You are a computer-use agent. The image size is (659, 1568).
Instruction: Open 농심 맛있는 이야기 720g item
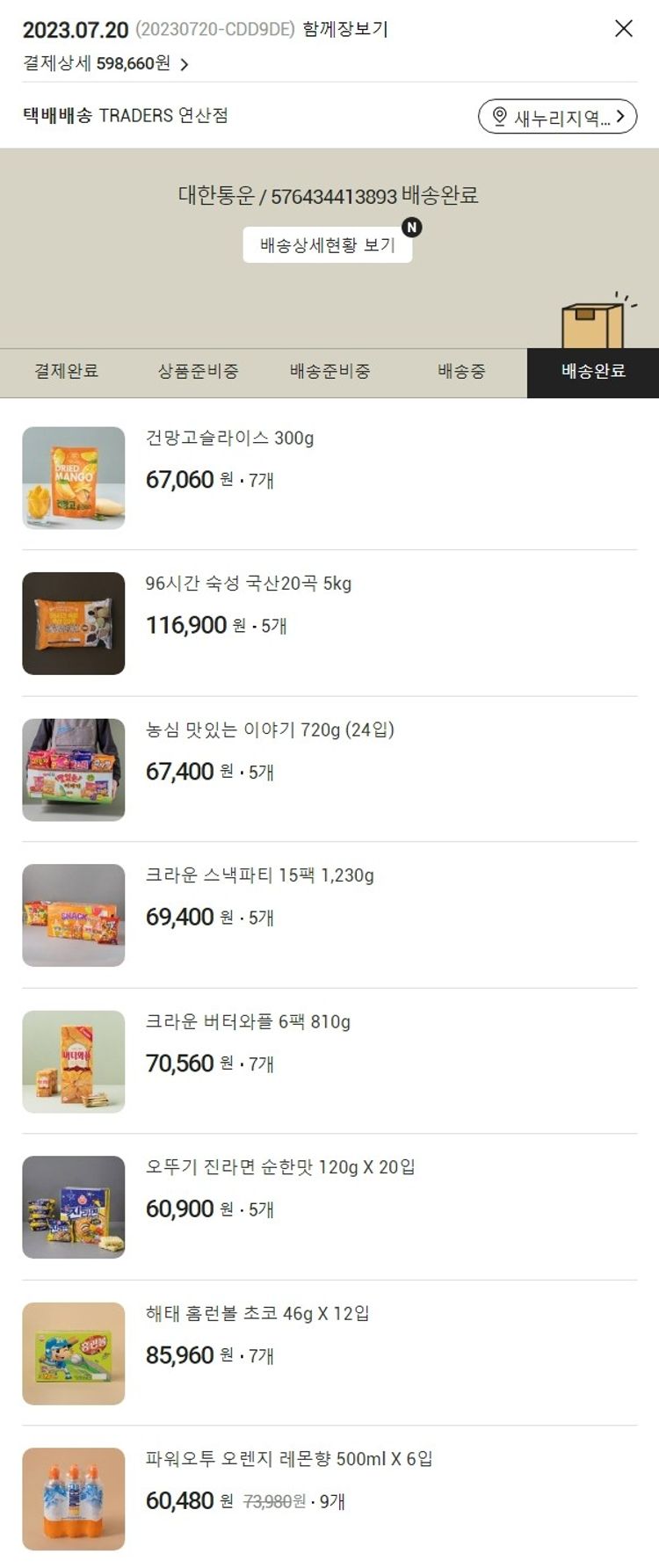[x=269, y=730]
